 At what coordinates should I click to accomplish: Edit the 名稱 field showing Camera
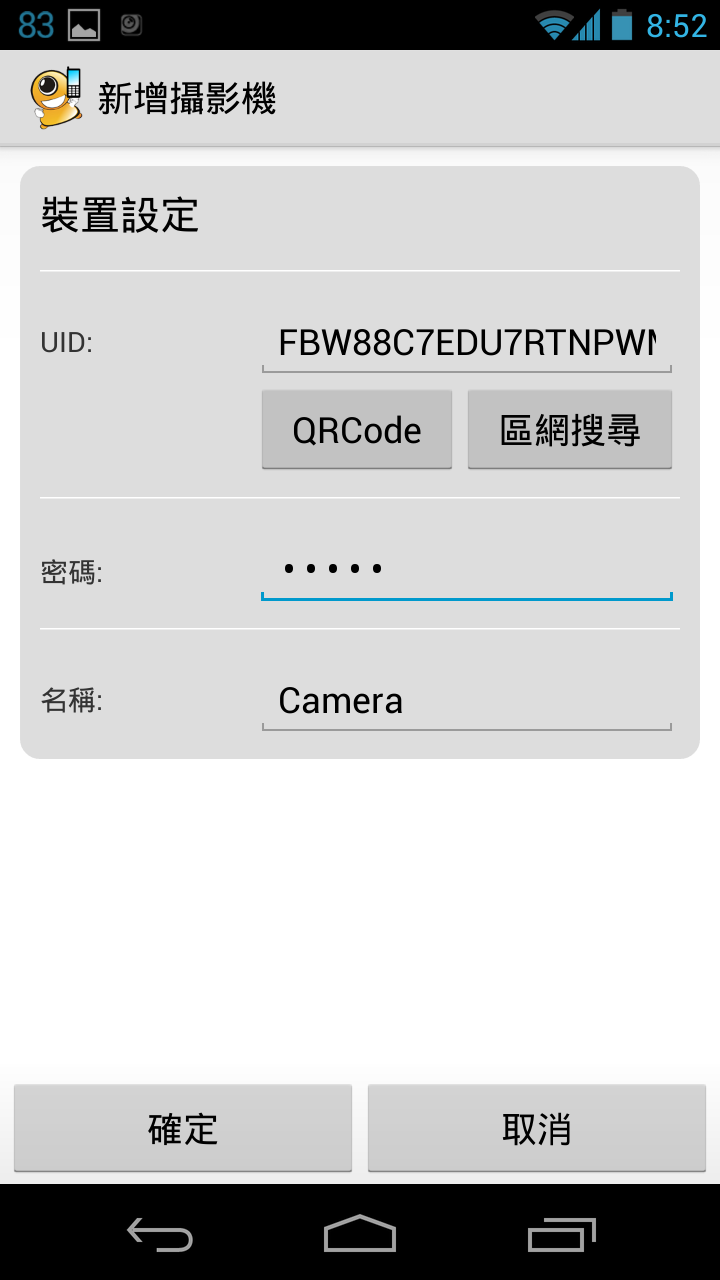click(466, 701)
